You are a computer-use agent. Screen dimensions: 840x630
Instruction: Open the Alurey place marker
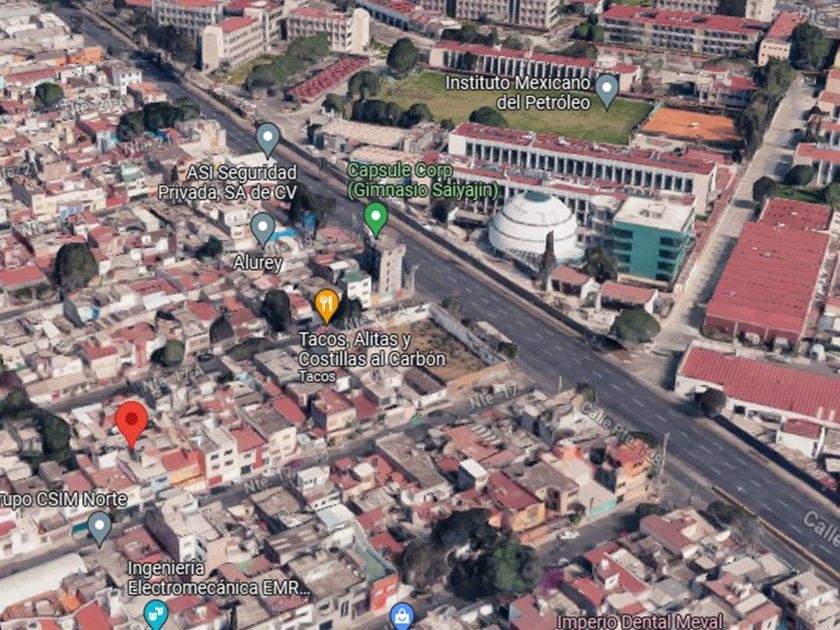pos(262,228)
